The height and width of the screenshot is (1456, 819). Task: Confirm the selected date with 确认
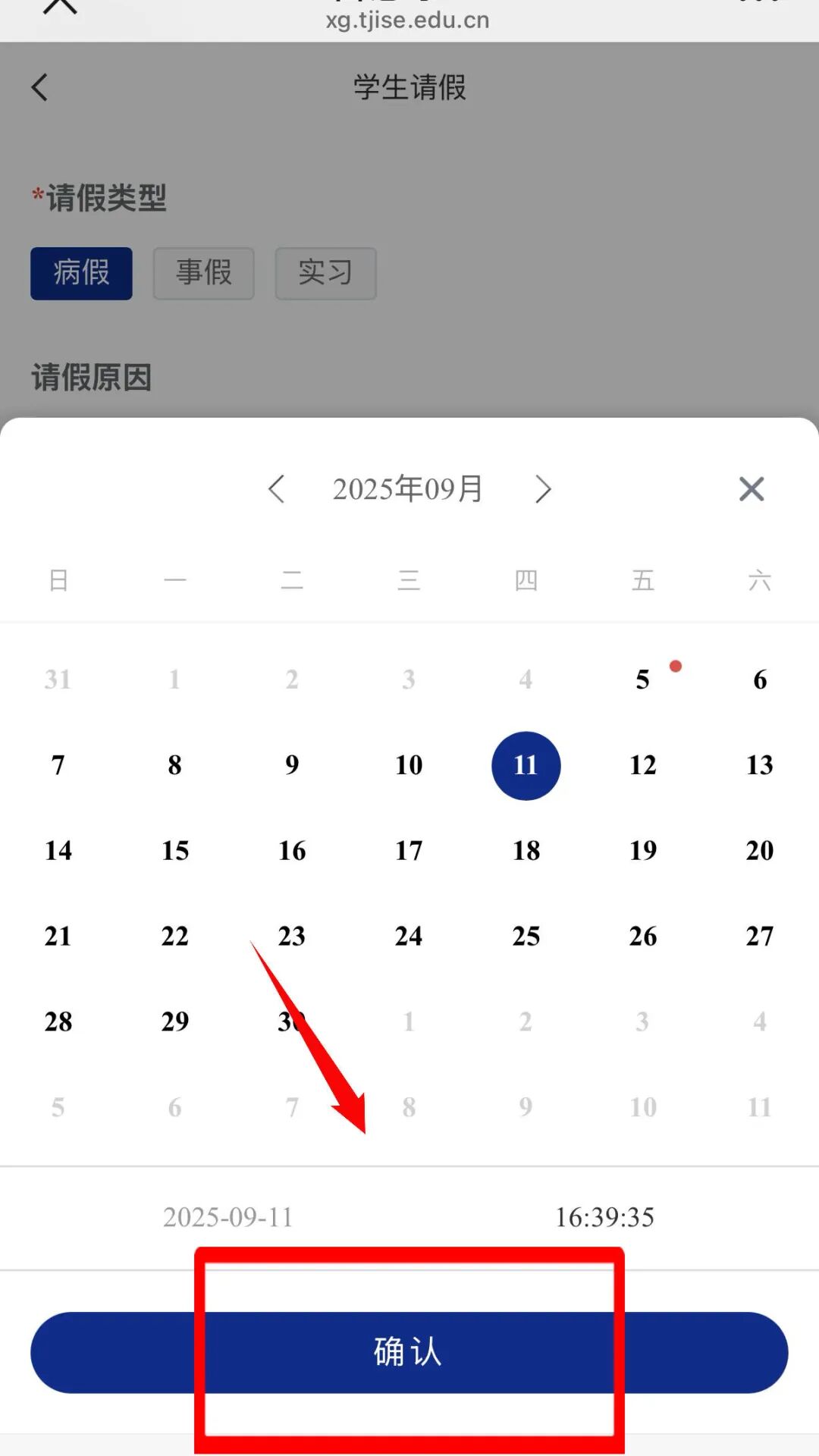coord(409,1352)
